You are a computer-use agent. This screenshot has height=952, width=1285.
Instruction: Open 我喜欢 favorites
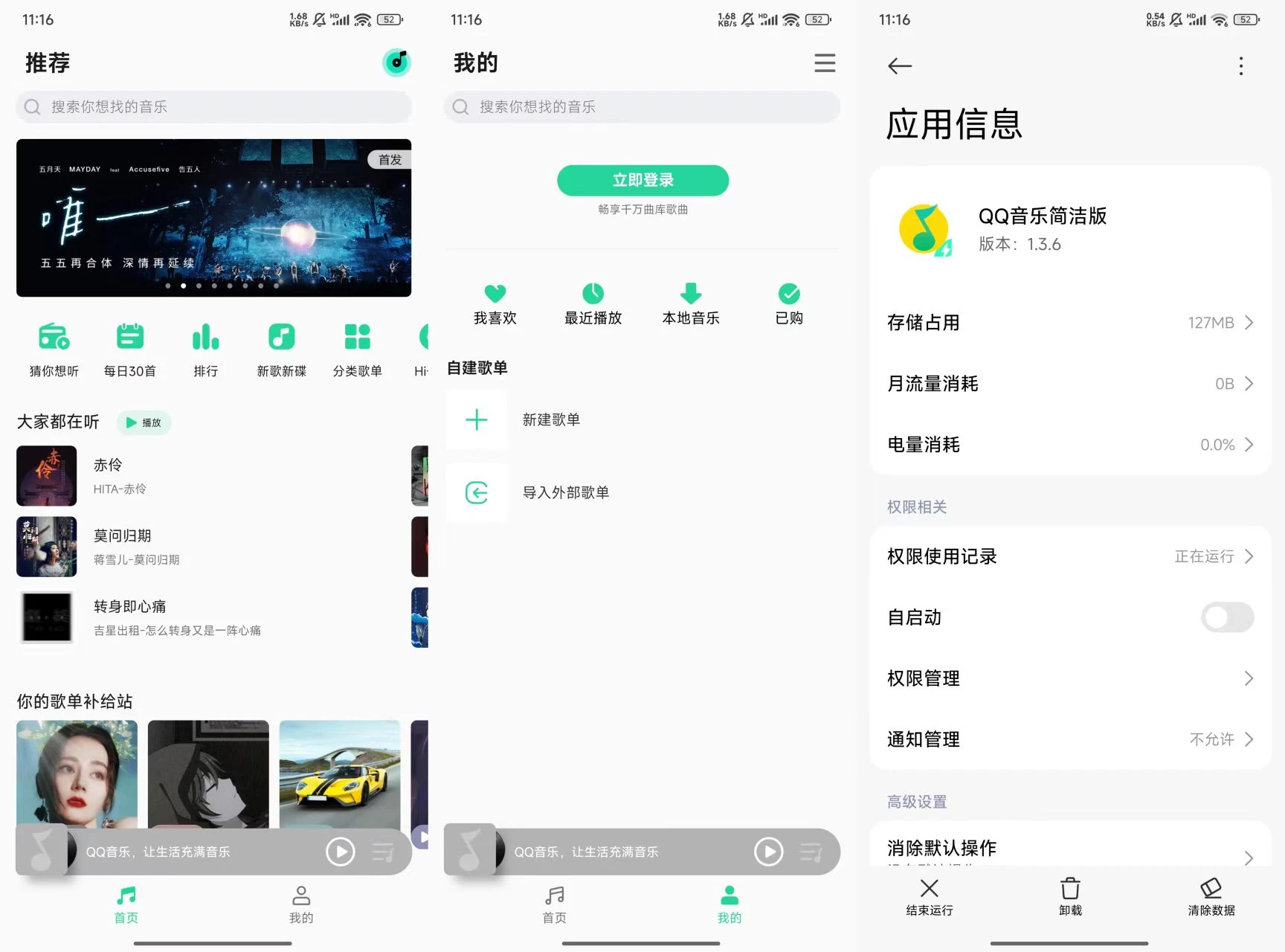(495, 304)
